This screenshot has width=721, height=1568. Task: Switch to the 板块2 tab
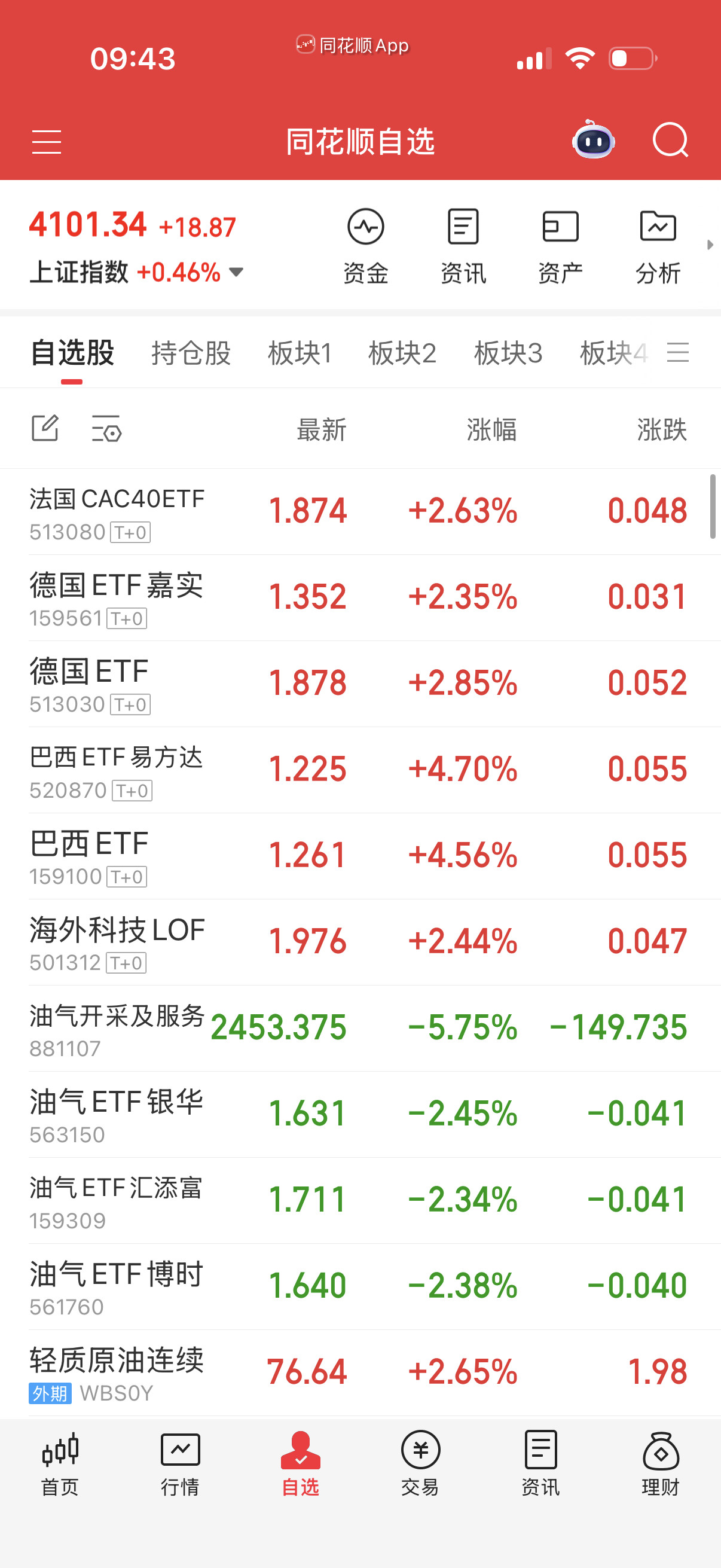tap(404, 353)
